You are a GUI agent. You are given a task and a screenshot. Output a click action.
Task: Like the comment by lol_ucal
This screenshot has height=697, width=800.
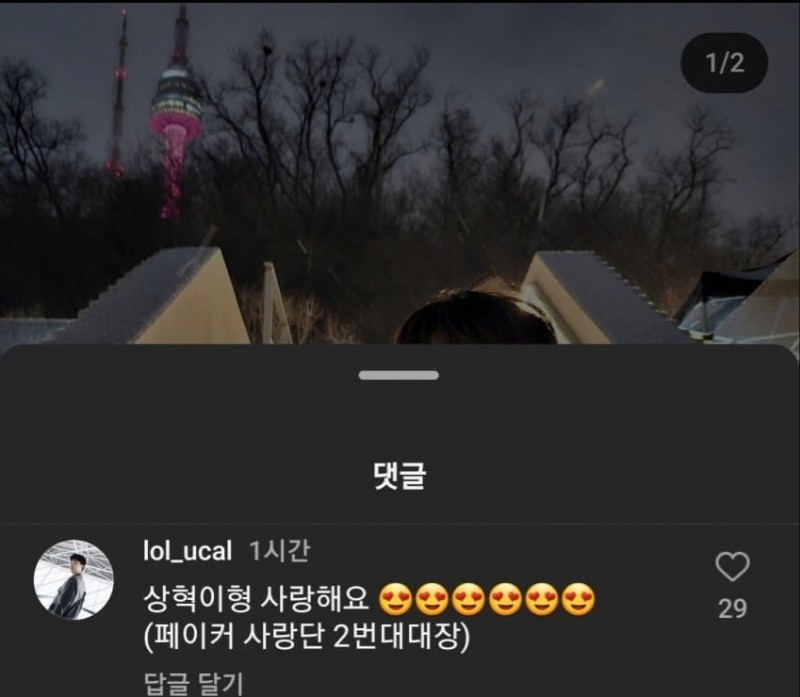[732, 568]
